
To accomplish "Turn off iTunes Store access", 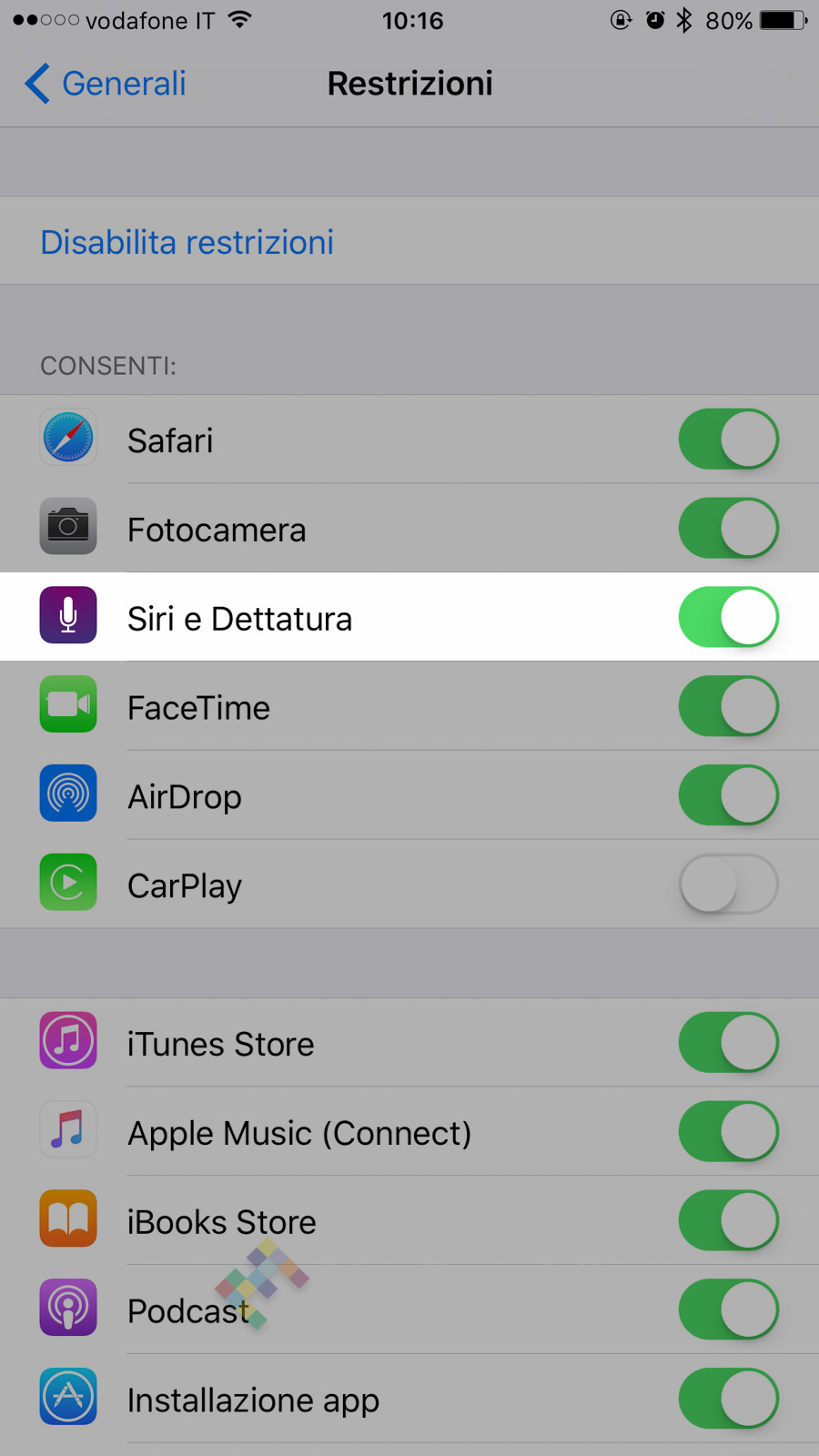I will coord(728,1043).
